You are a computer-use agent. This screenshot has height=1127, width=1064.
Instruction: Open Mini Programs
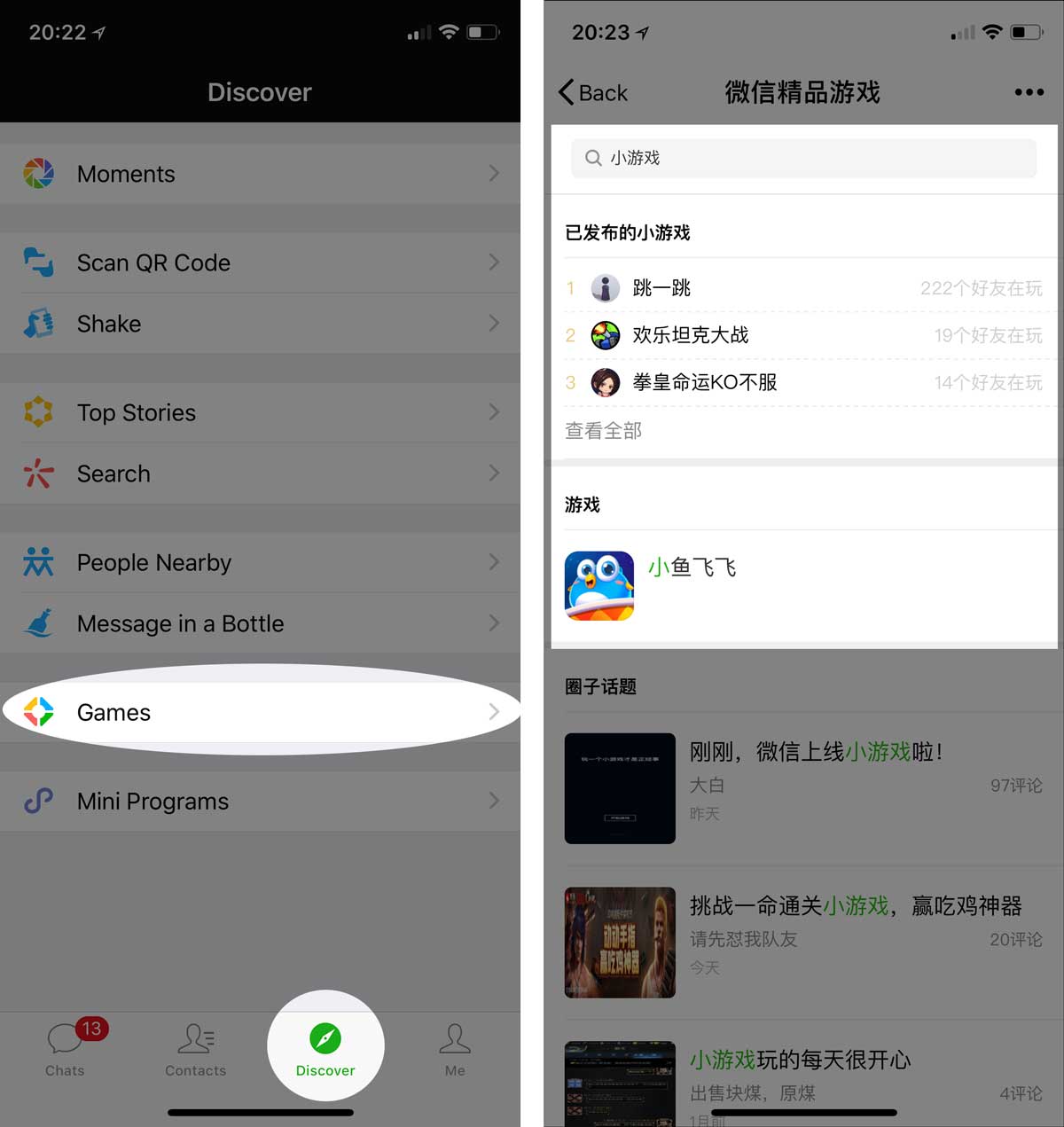257,801
